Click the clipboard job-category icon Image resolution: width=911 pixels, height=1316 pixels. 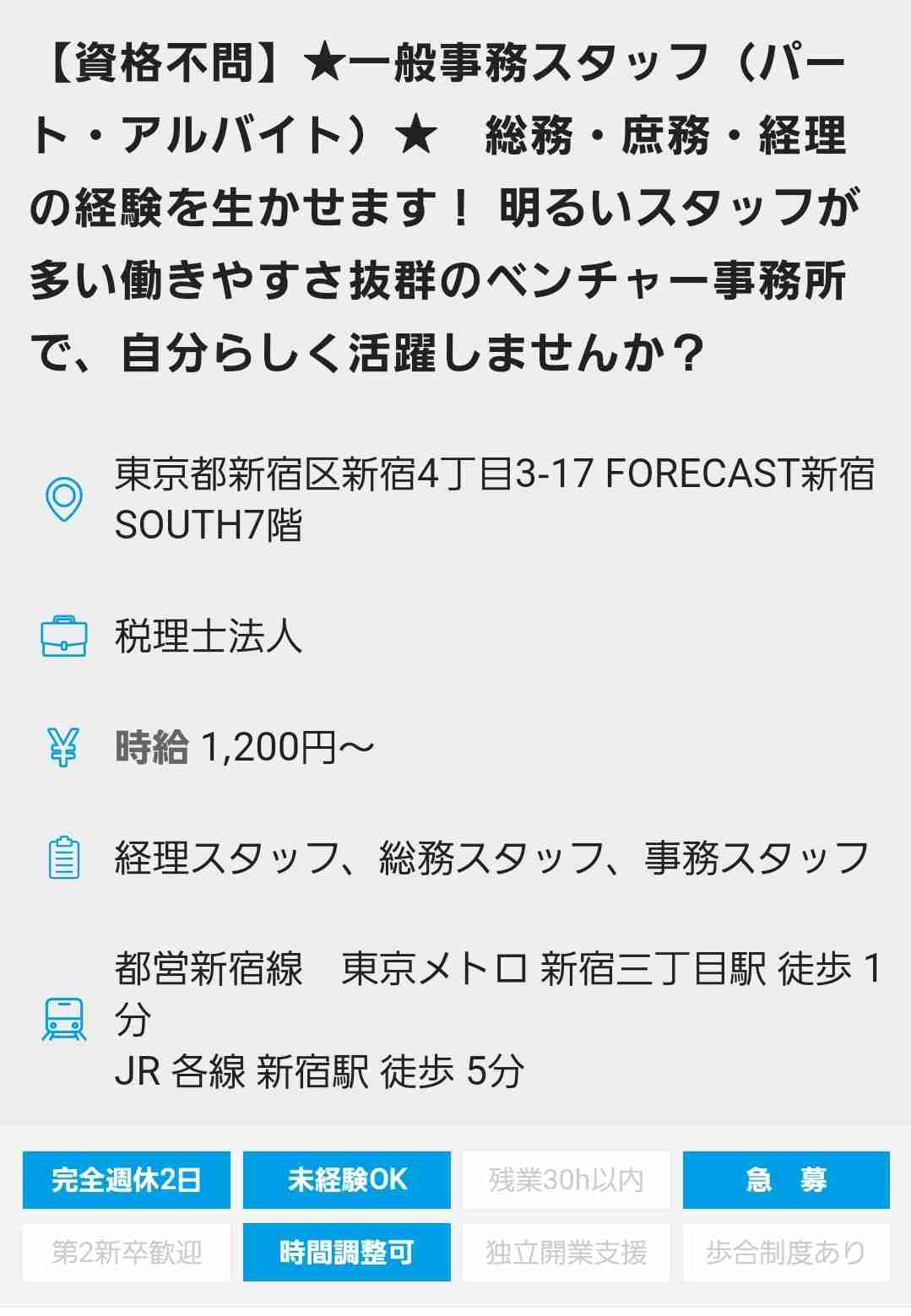[x=63, y=857]
